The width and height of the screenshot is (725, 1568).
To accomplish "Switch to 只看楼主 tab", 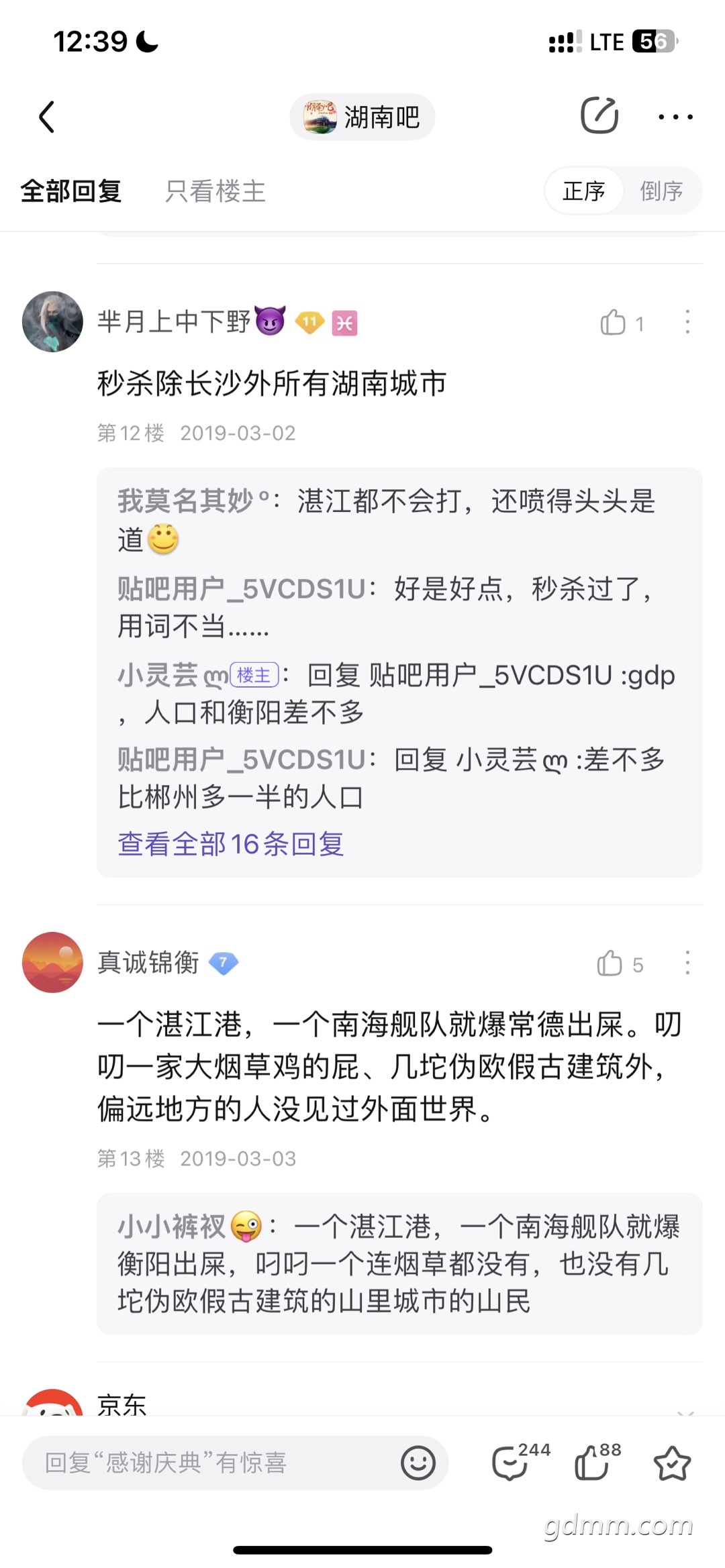I will [x=215, y=191].
